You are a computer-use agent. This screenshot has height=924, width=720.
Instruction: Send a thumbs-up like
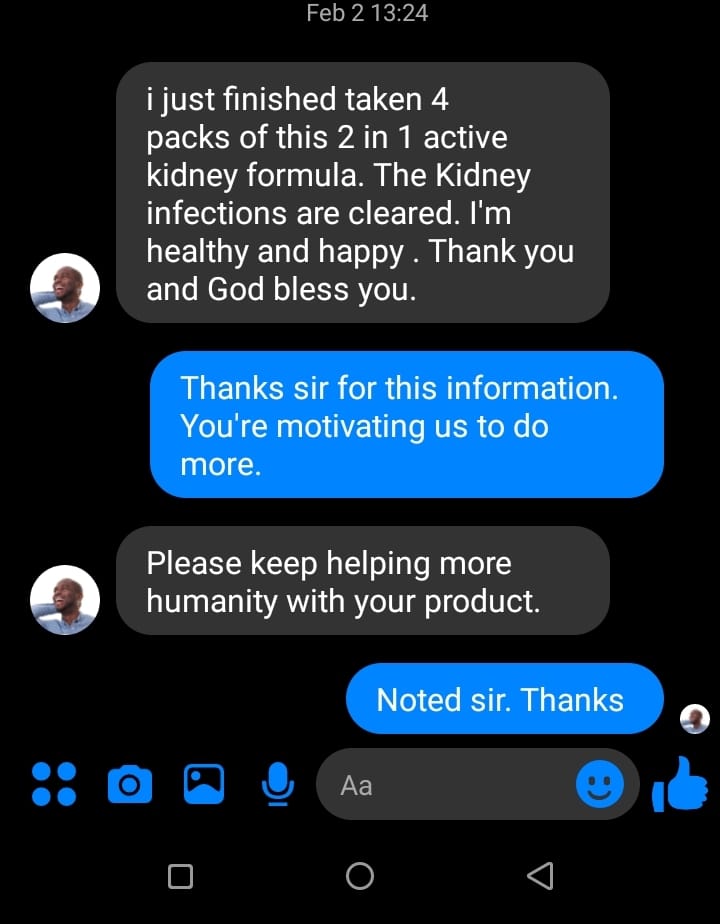680,784
